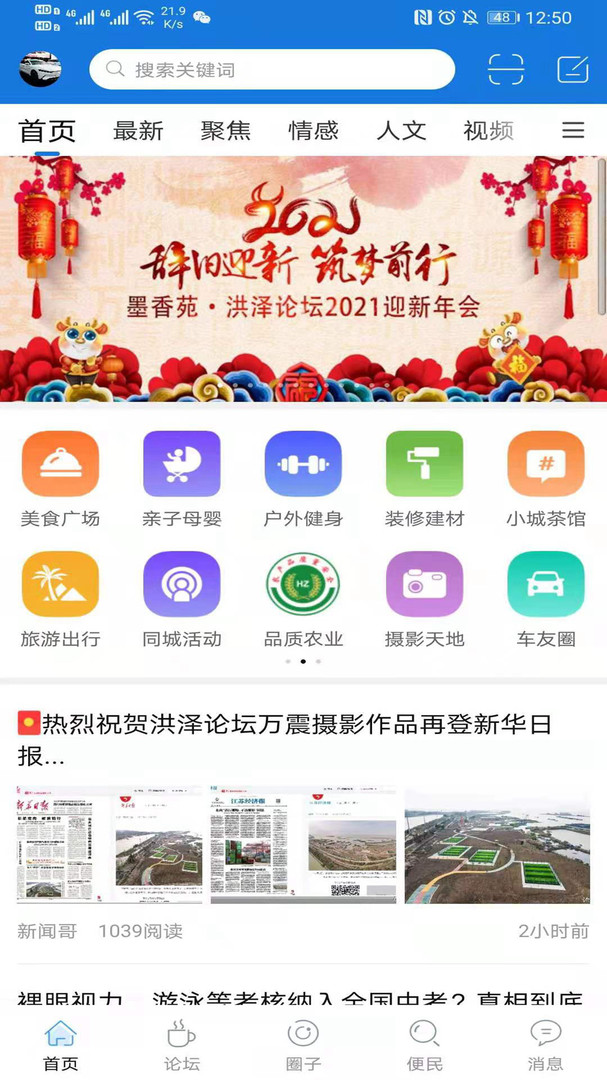Enter 摄影天地 section
The width and height of the screenshot is (607, 1080).
pos(424,599)
